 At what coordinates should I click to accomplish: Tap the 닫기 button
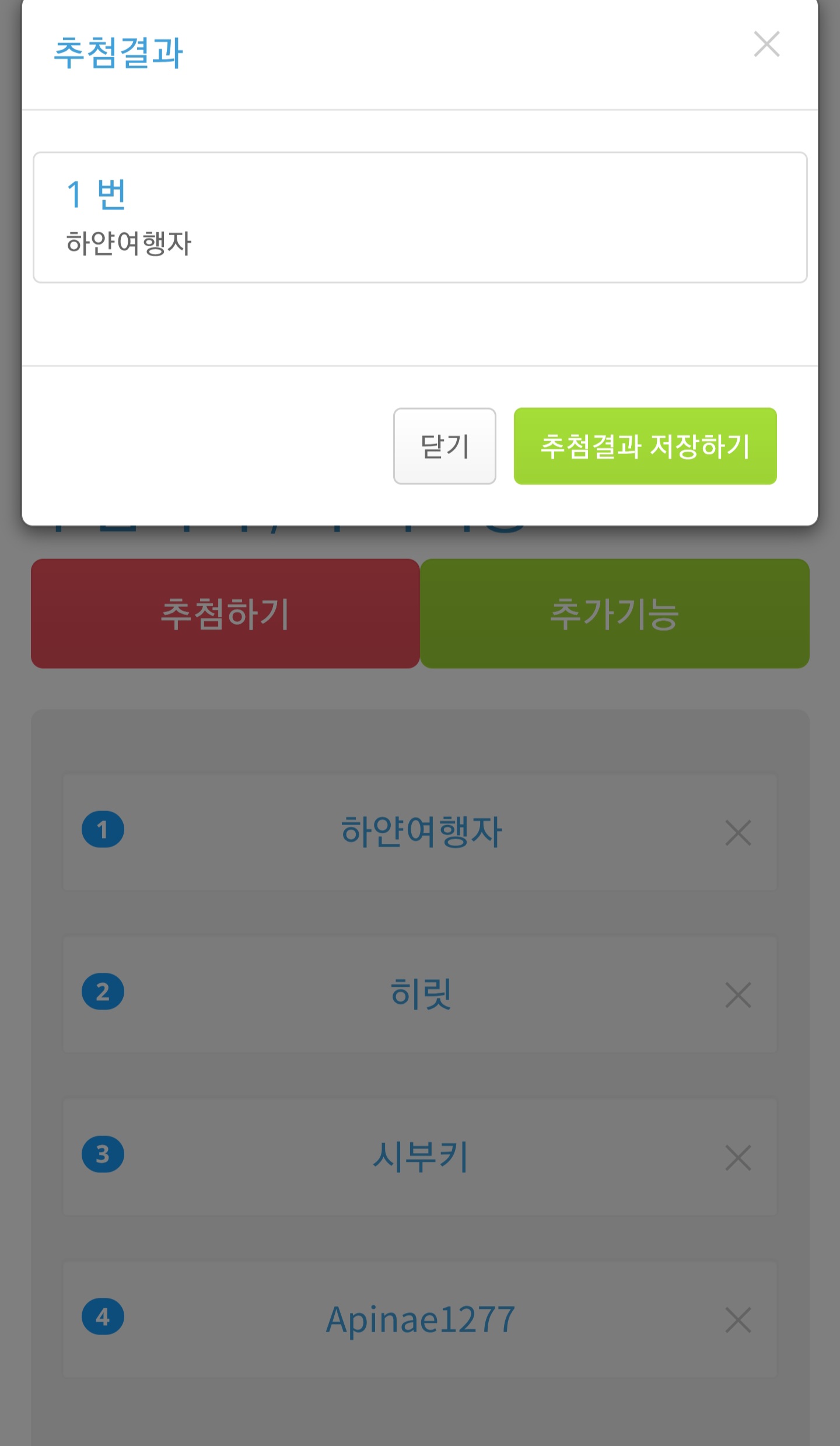[444, 446]
